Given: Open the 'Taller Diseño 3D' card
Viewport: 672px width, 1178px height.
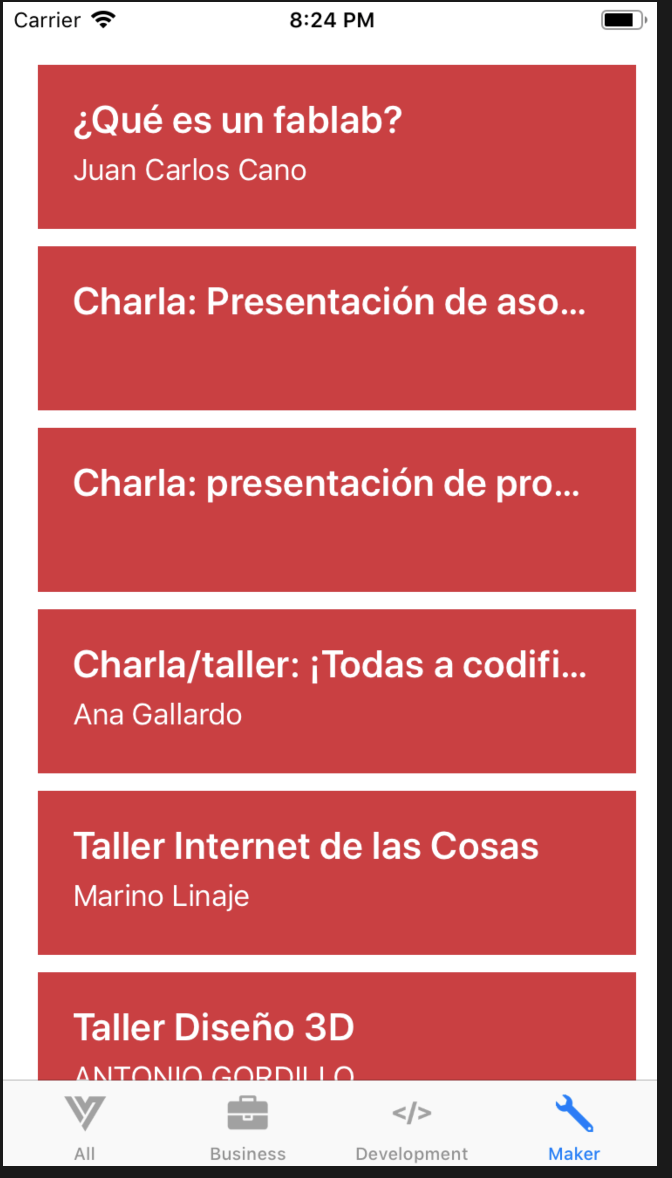Looking at the screenshot, I should pyautogui.click(x=337, y=1026).
